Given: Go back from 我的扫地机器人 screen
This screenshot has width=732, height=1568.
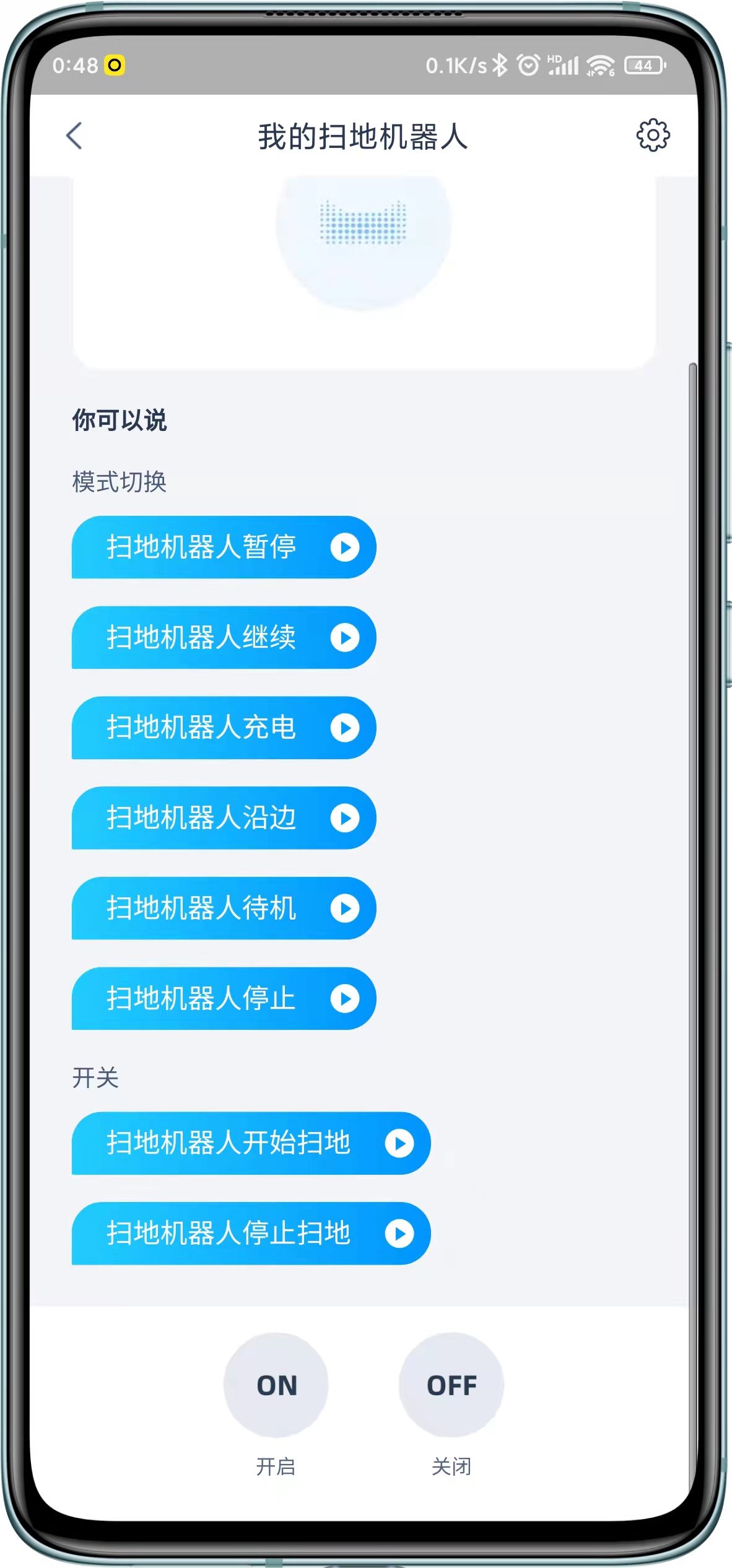Looking at the screenshot, I should 74,136.
